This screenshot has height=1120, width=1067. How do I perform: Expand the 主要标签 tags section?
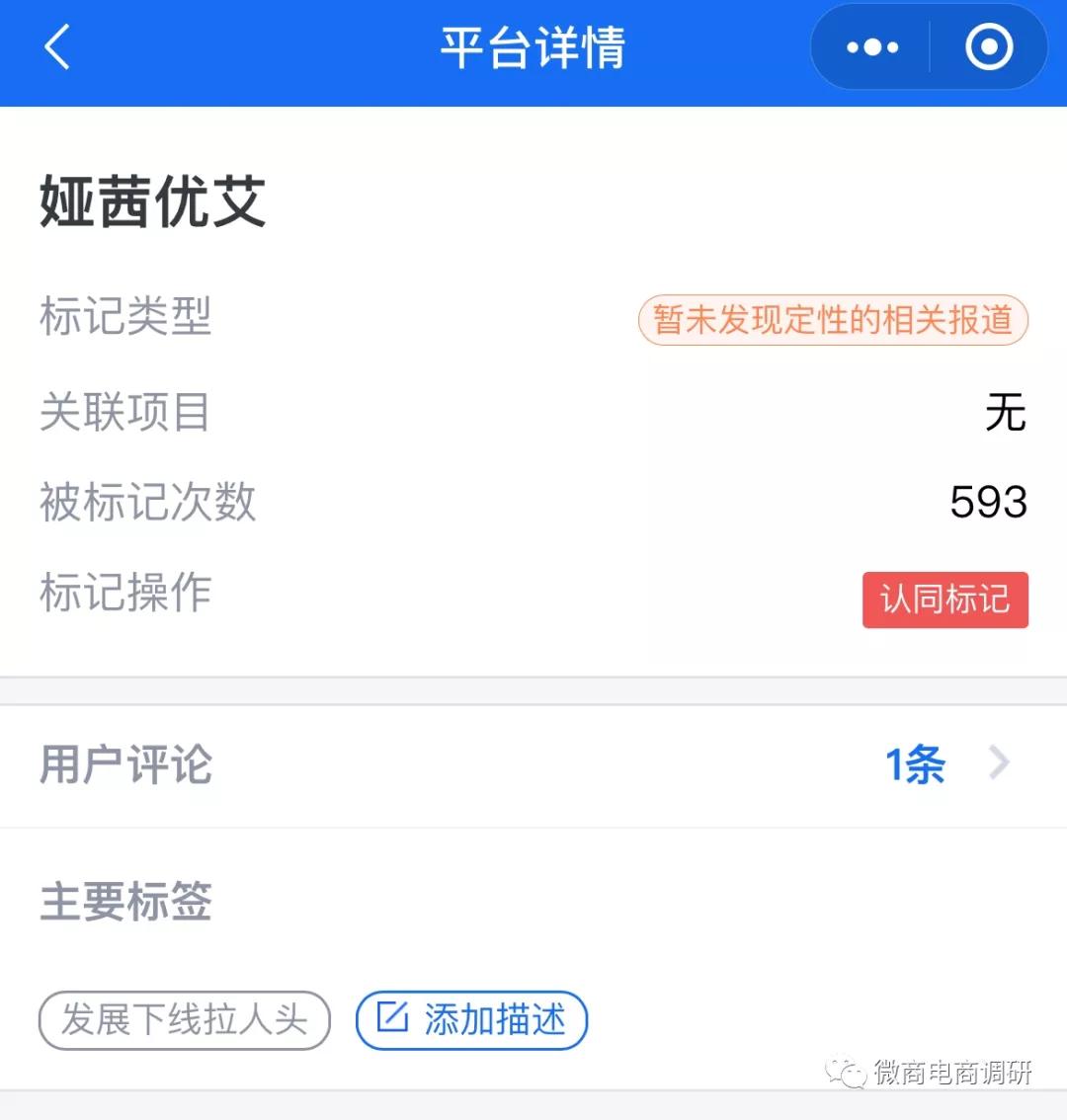[x=124, y=902]
